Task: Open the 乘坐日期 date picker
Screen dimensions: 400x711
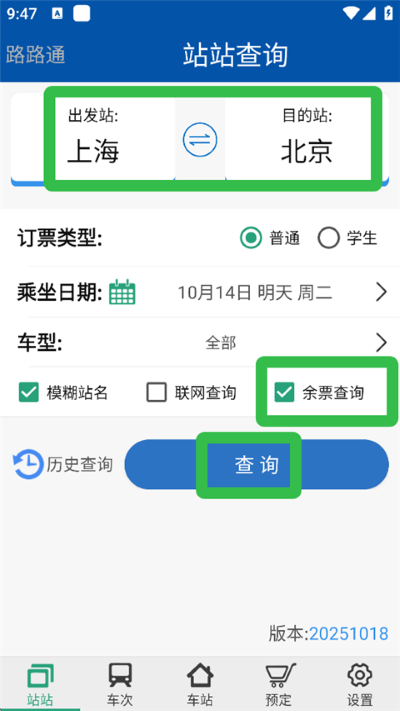Action: pos(200,292)
